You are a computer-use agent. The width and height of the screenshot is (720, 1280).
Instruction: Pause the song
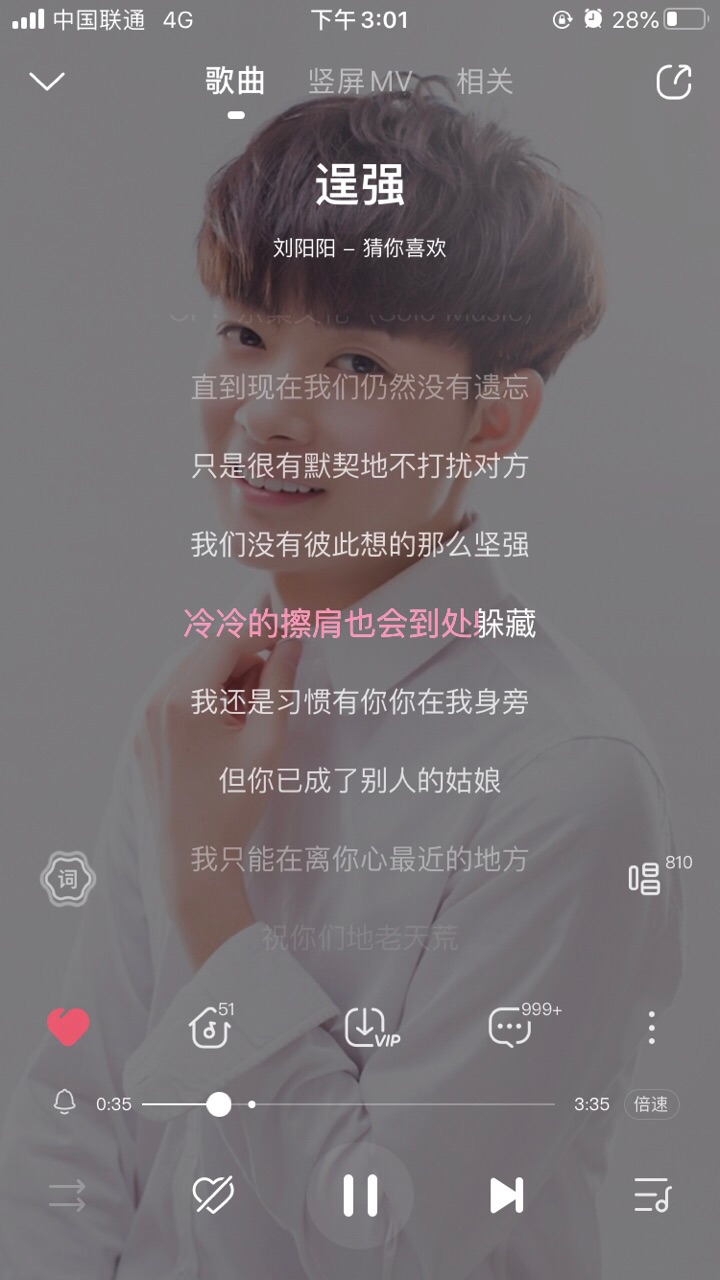(x=360, y=1195)
